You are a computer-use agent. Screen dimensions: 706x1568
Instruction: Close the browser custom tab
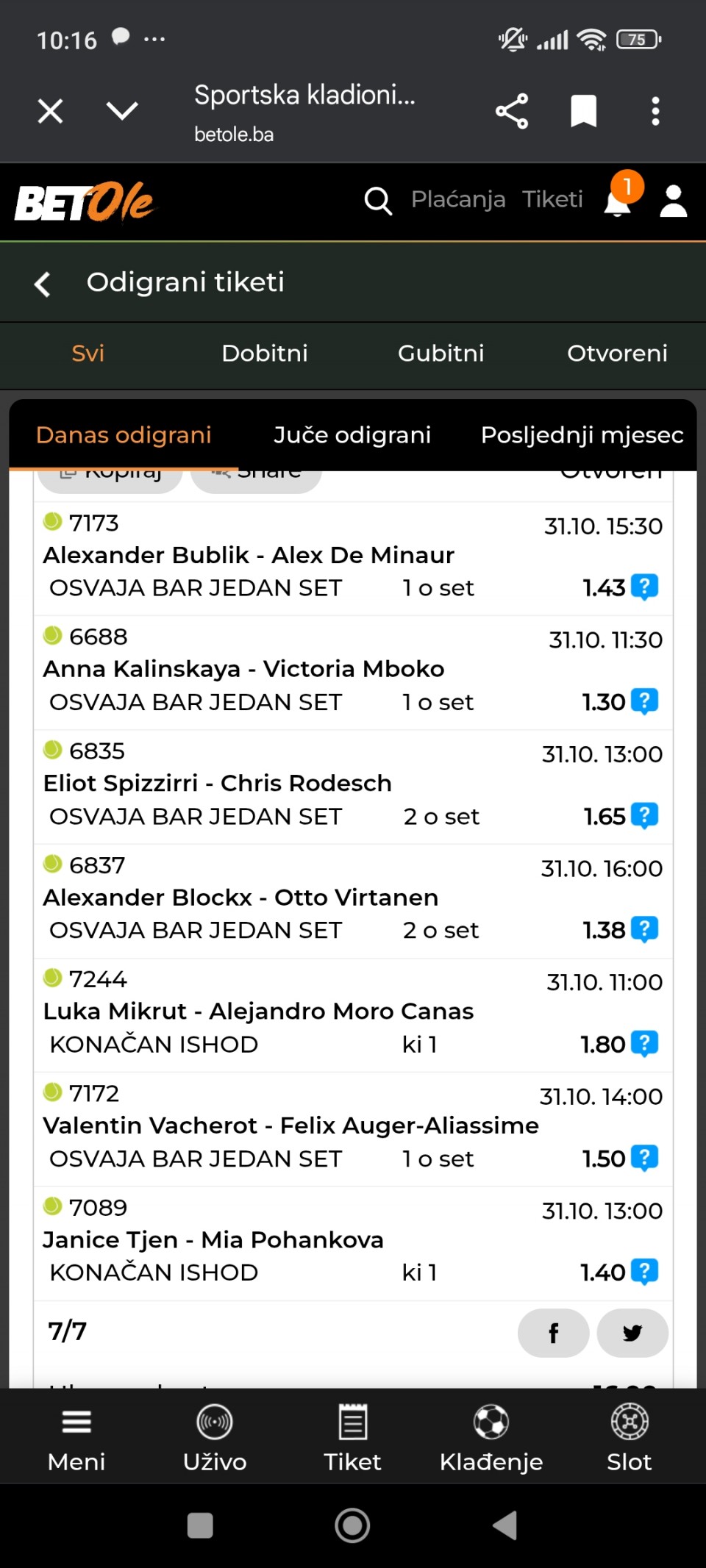pyautogui.click(x=50, y=112)
